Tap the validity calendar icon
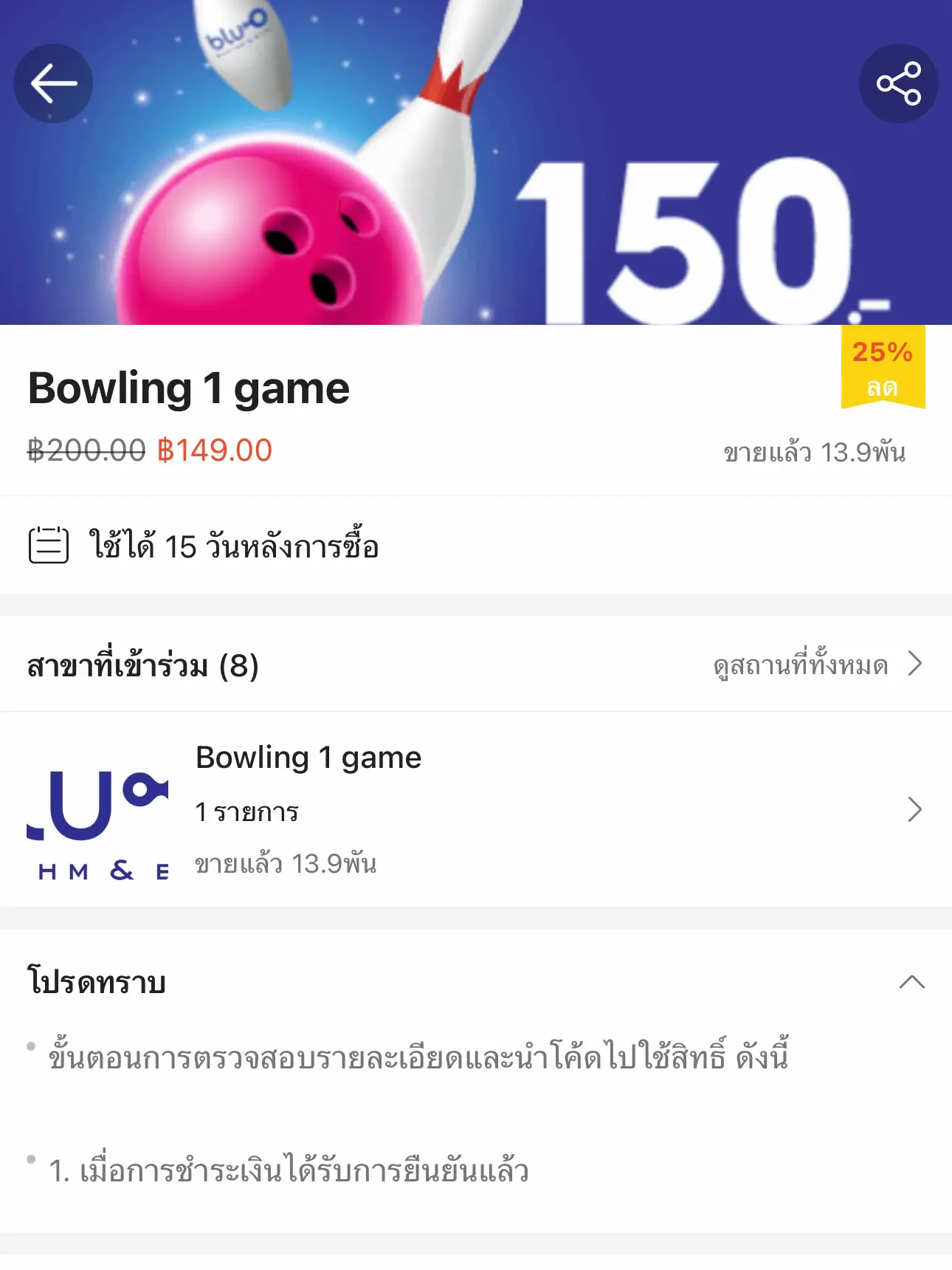Image resolution: width=952 pixels, height=1270 pixels. (49, 546)
